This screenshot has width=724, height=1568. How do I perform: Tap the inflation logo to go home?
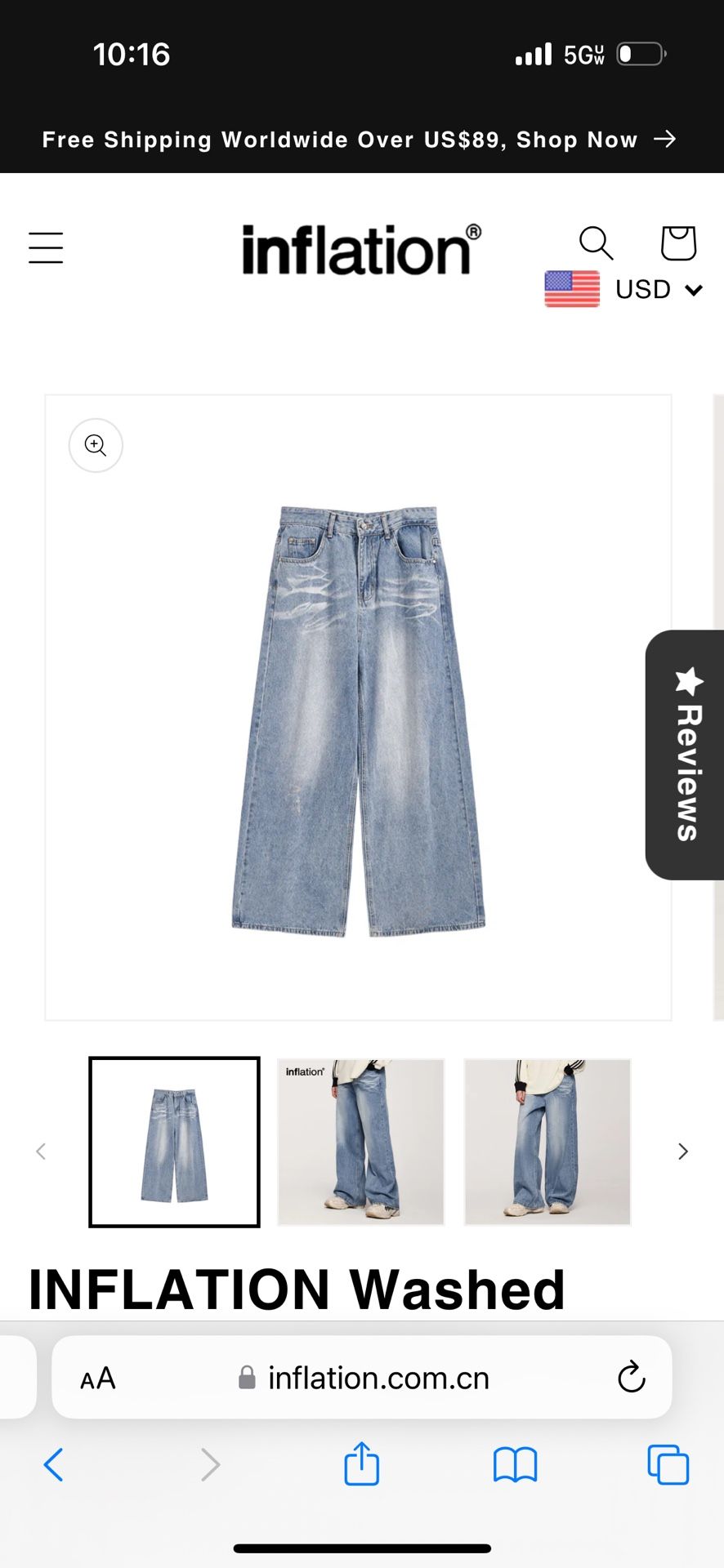pyautogui.click(x=360, y=251)
